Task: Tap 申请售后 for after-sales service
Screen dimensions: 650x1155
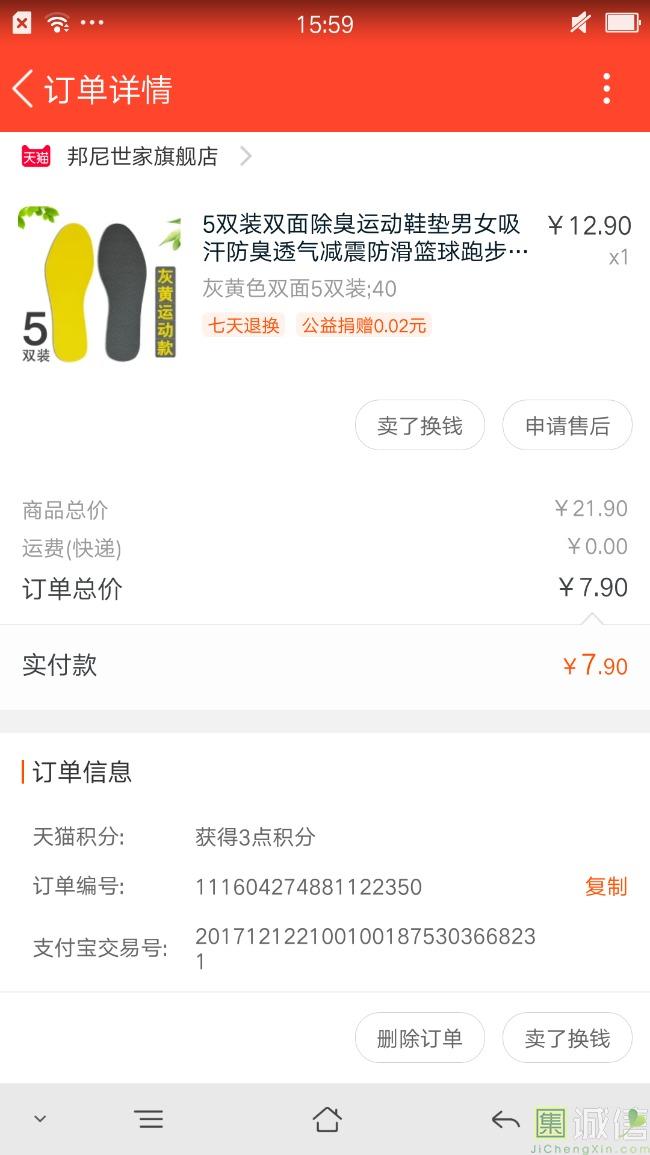Action: [567, 426]
